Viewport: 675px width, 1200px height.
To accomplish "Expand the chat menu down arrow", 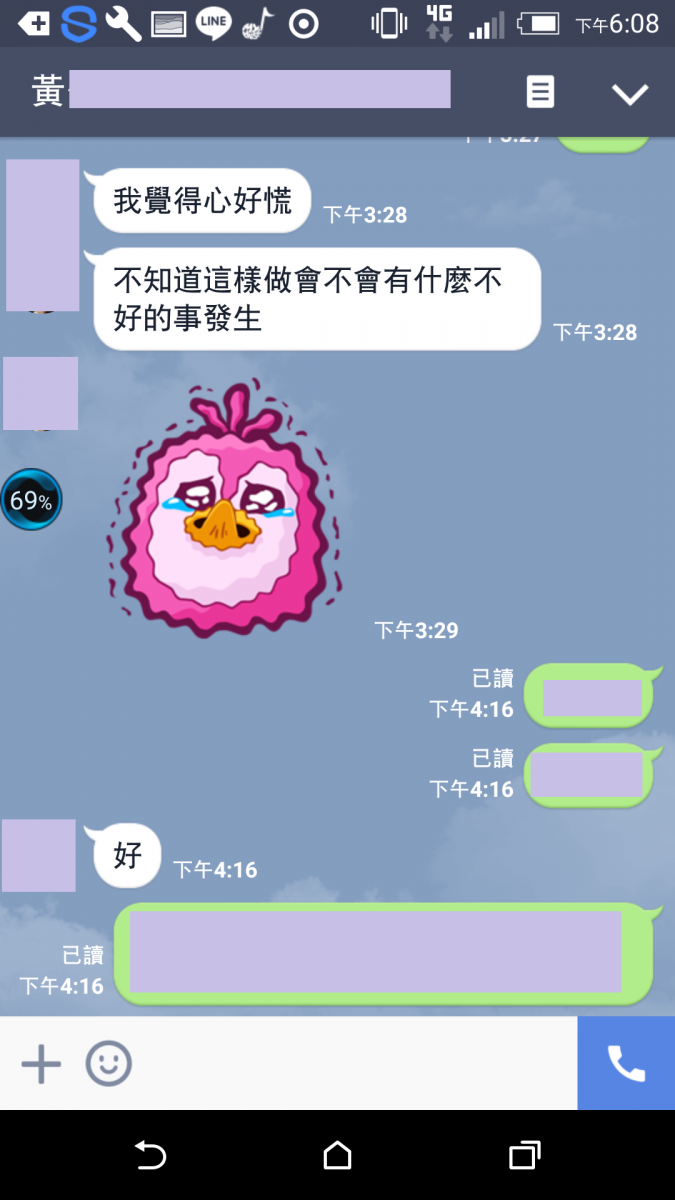I will [x=630, y=94].
